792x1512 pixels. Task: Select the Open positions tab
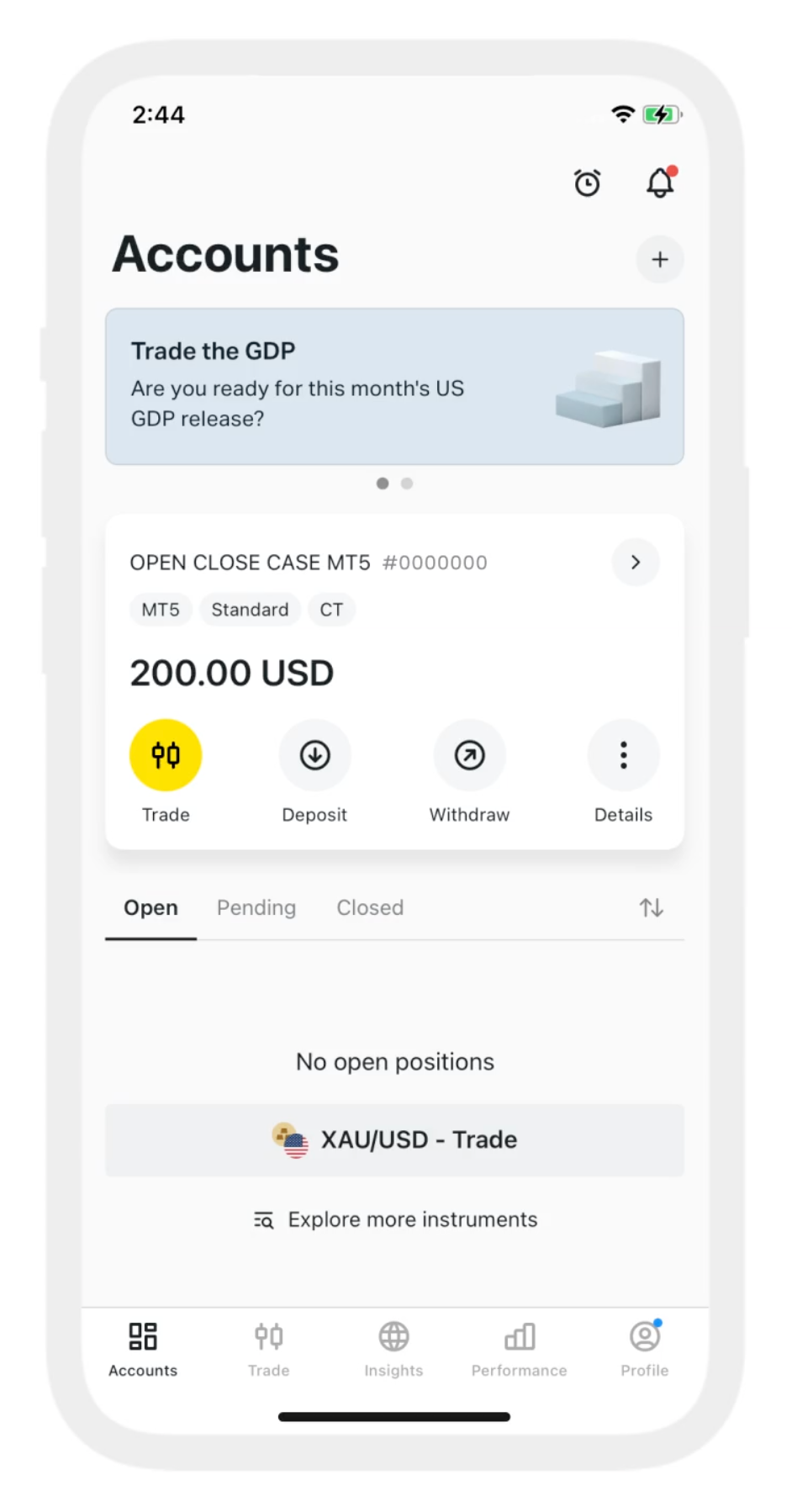[150, 907]
